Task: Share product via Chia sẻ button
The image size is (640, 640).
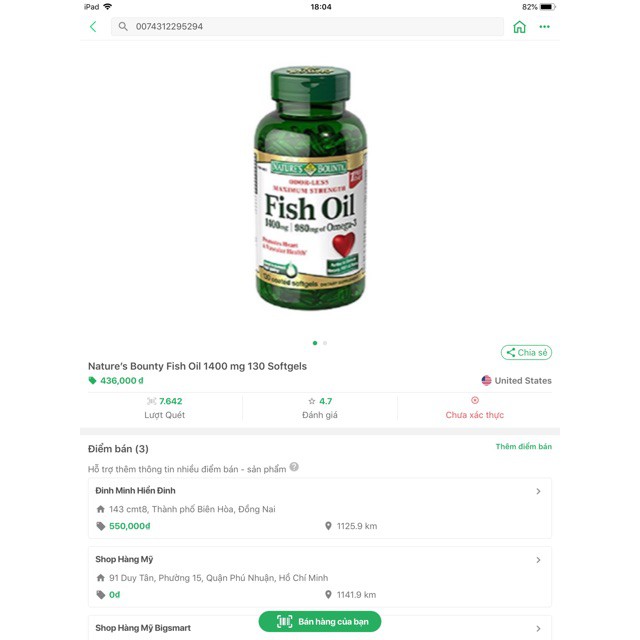Action: (x=526, y=352)
